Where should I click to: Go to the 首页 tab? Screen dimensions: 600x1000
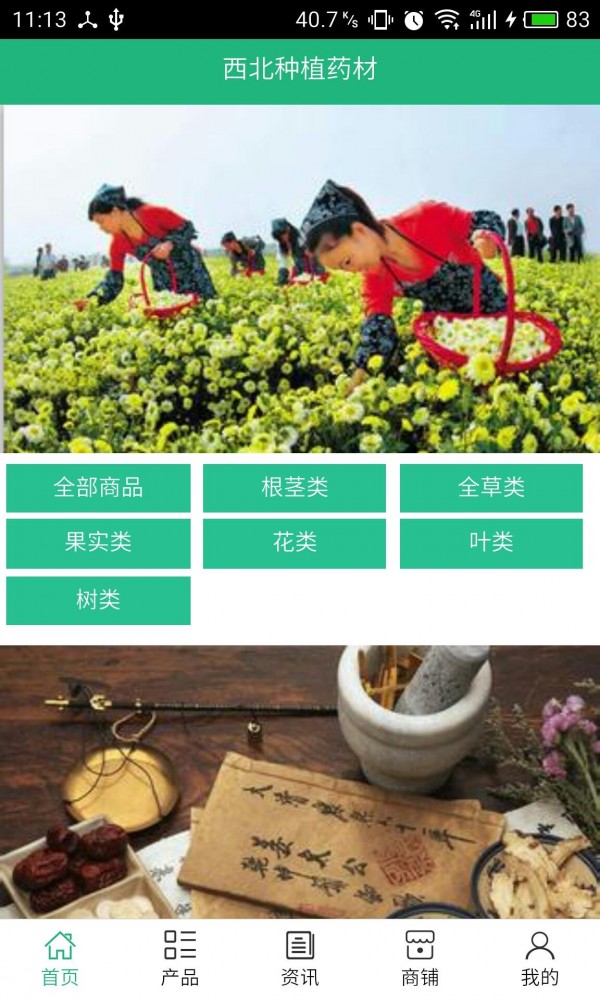[60, 958]
